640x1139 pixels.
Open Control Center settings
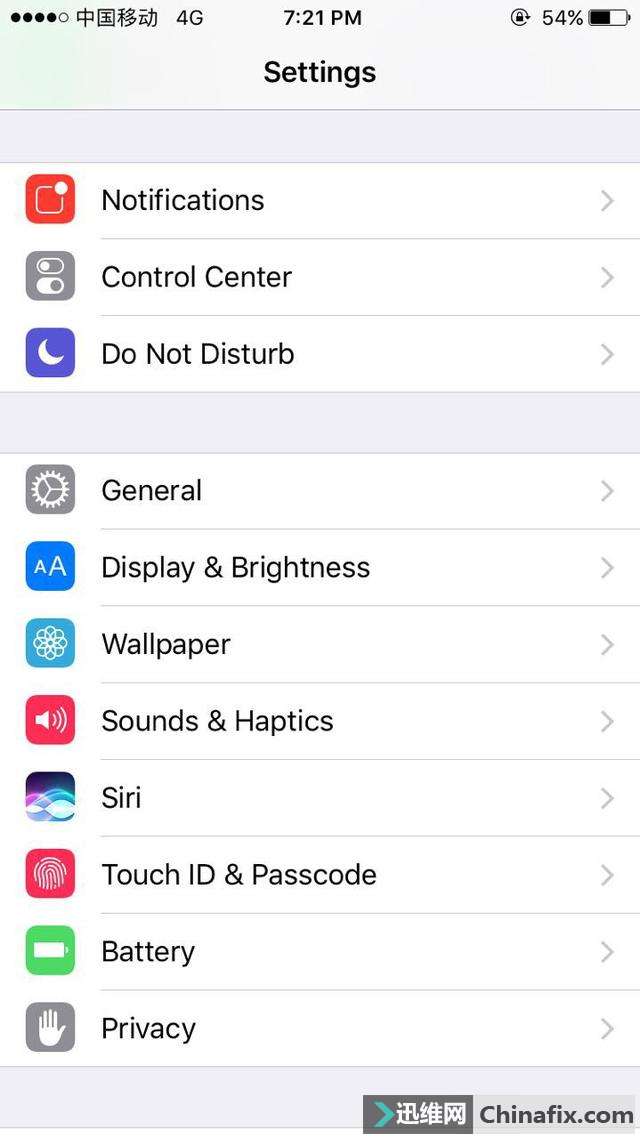(320, 277)
